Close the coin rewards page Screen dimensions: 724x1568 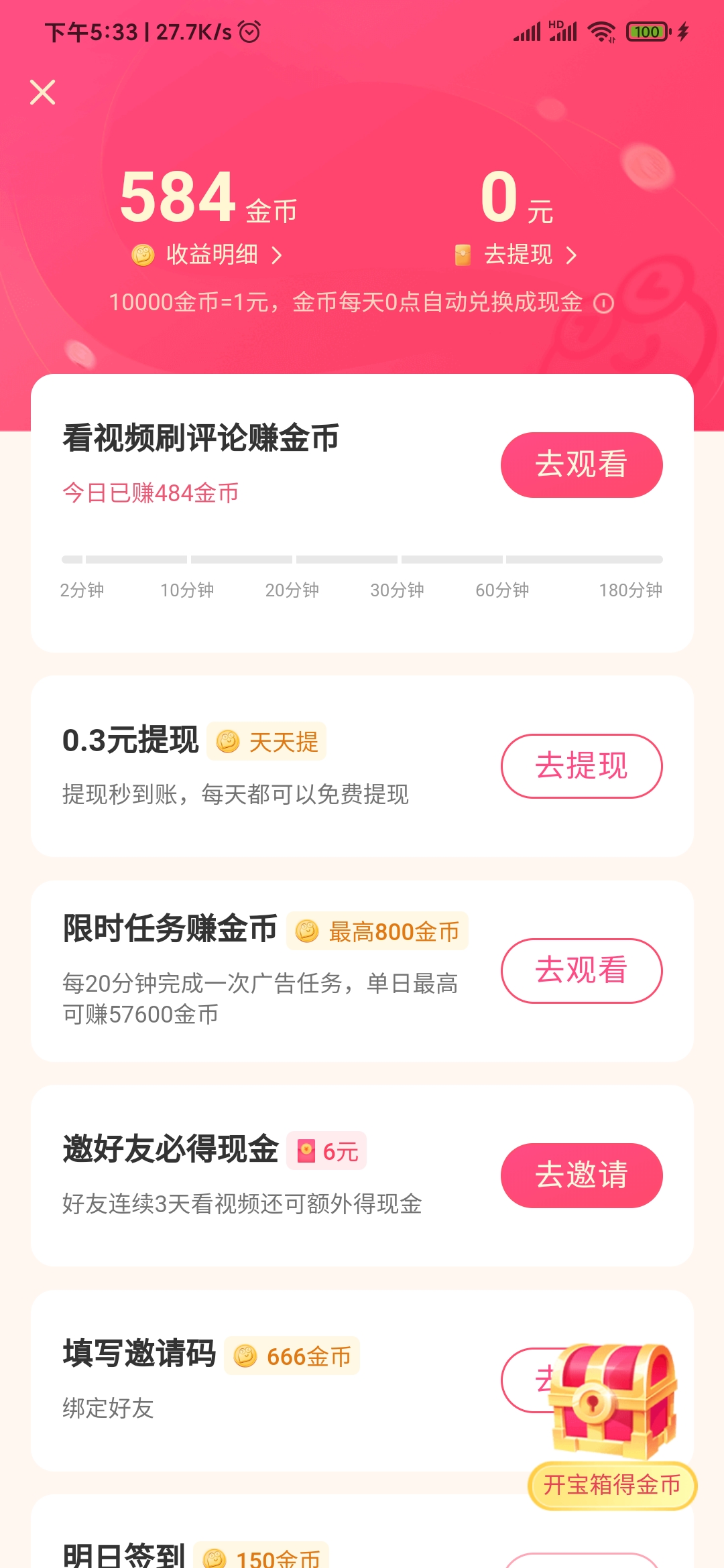pyautogui.click(x=43, y=92)
